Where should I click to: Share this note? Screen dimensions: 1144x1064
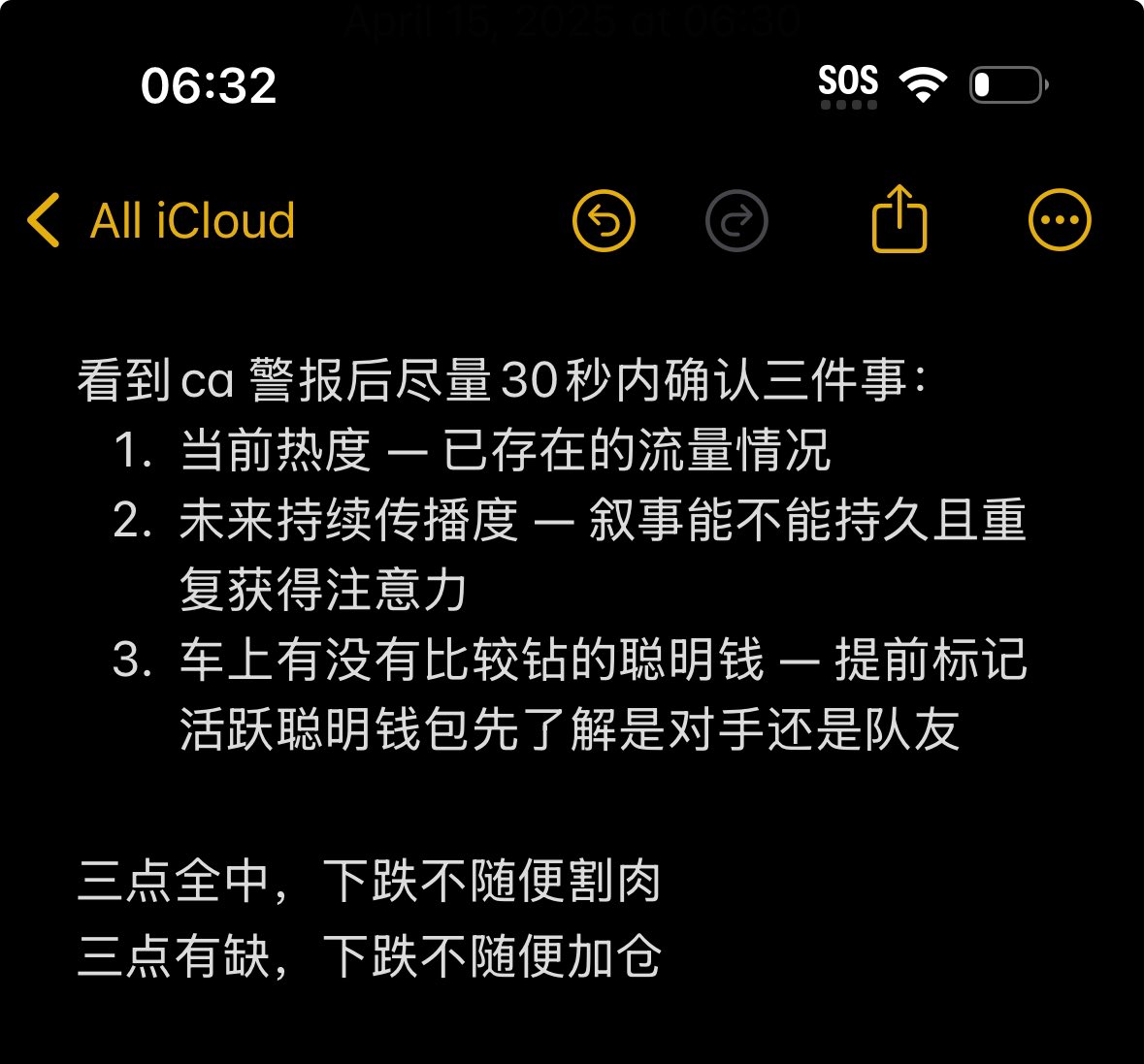899,219
